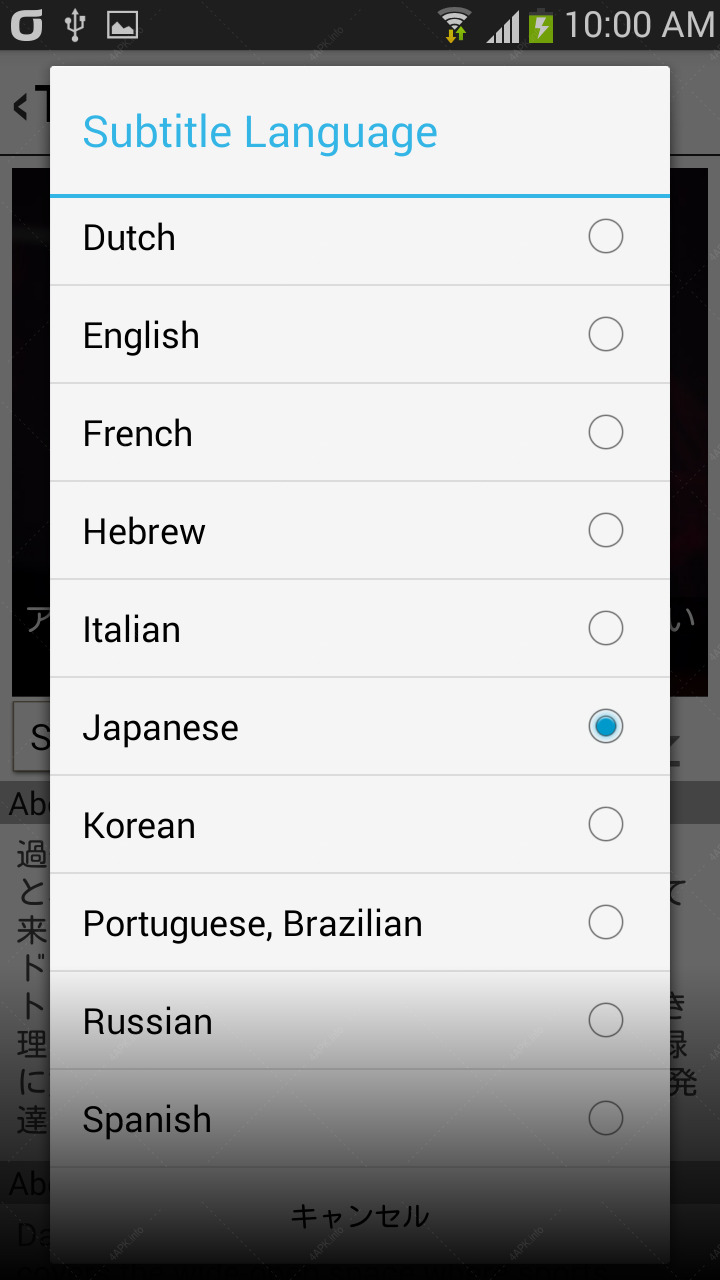The width and height of the screenshot is (720, 1280).
Task: Select Portuguese, Brazilian
Action: tap(360, 923)
